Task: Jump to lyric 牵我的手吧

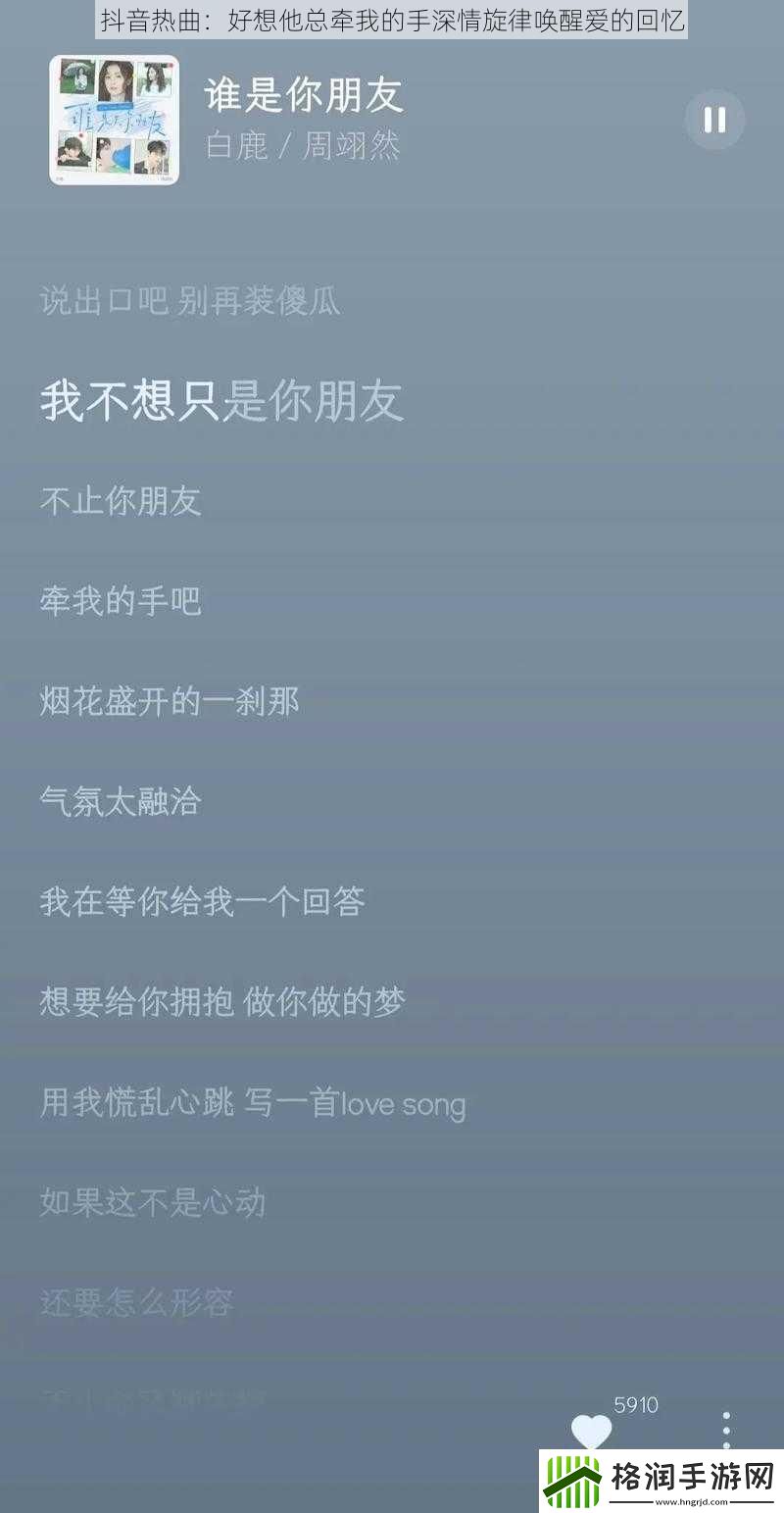Action: coord(120,602)
